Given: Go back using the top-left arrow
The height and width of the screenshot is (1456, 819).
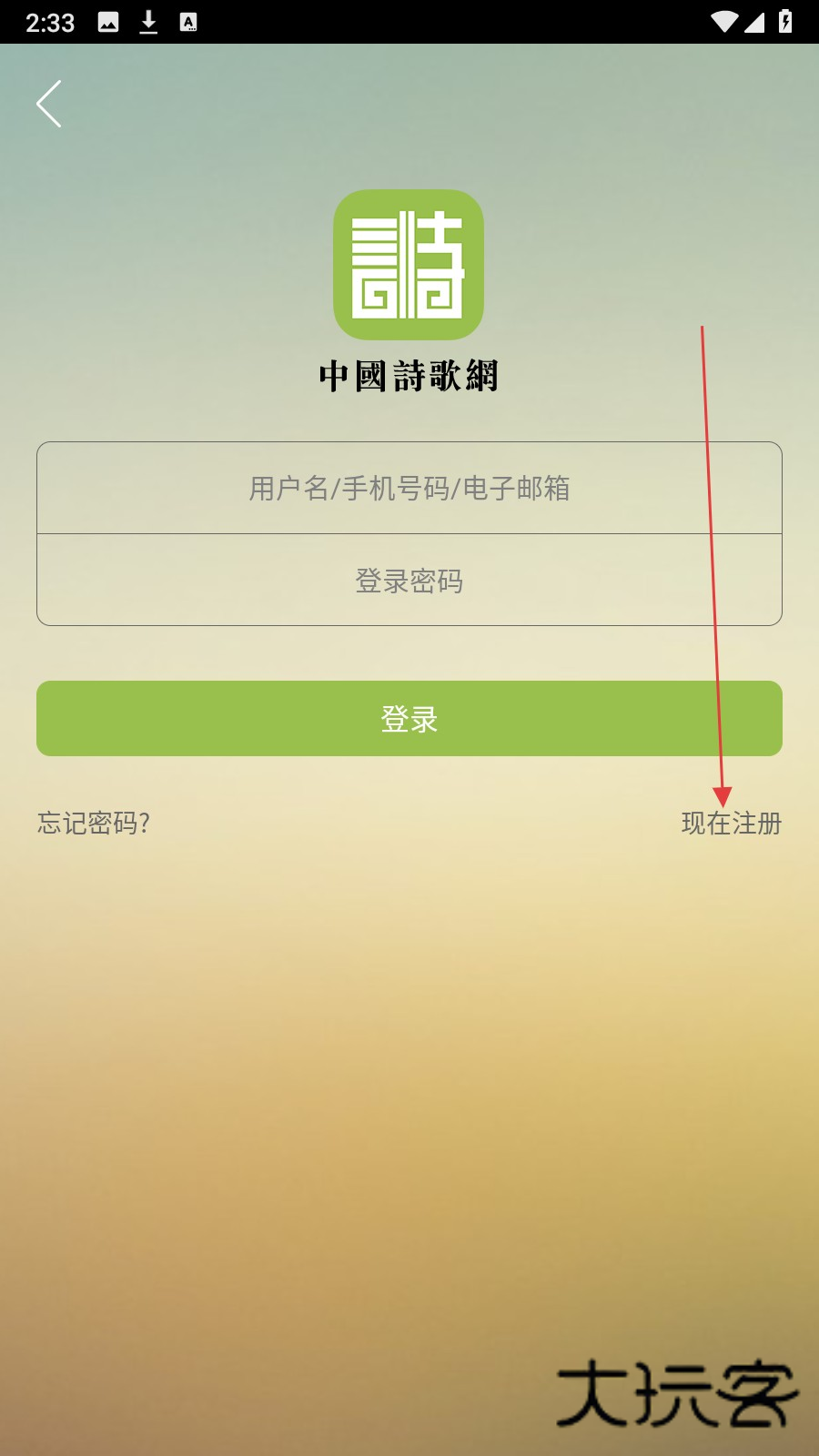Looking at the screenshot, I should (x=49, y=104).
